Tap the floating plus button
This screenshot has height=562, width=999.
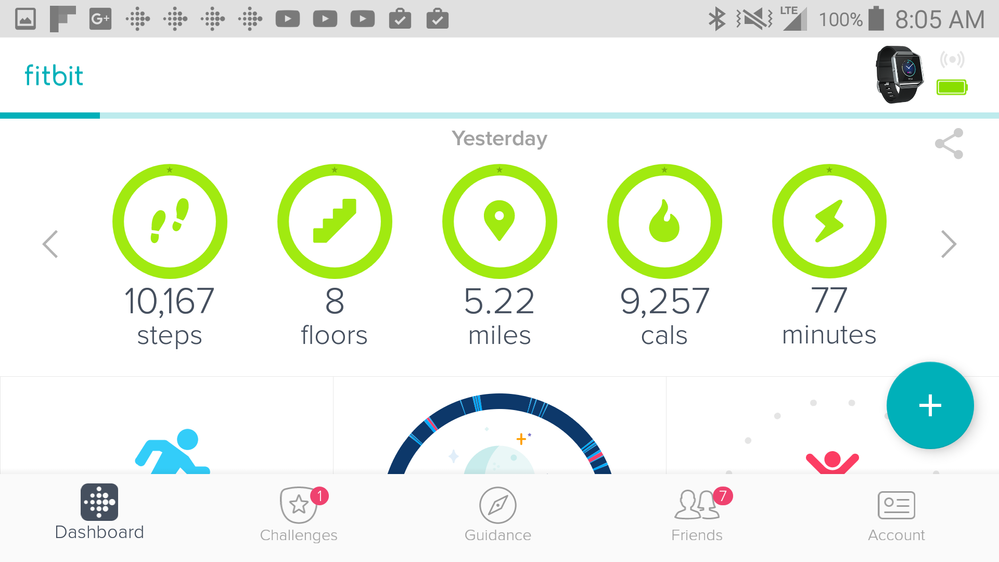(929, 405)
